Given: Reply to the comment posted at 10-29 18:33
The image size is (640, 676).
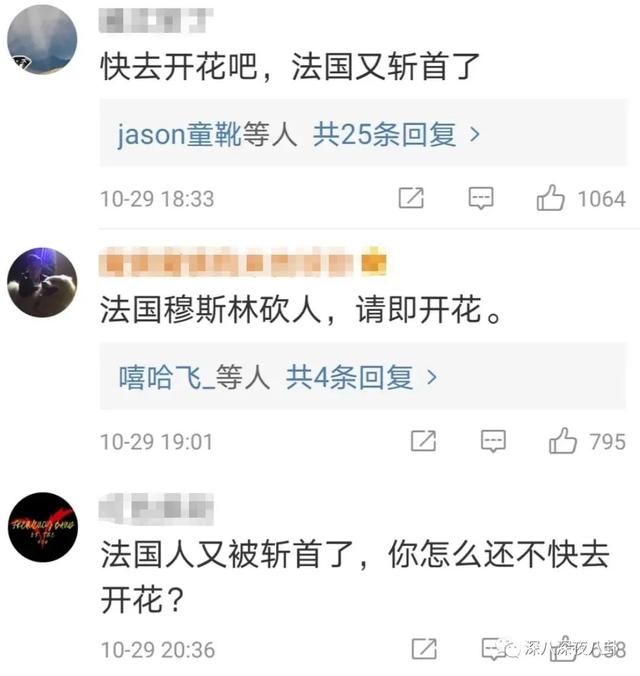Looking at the screenshot, I should click(x=482, y=198).
